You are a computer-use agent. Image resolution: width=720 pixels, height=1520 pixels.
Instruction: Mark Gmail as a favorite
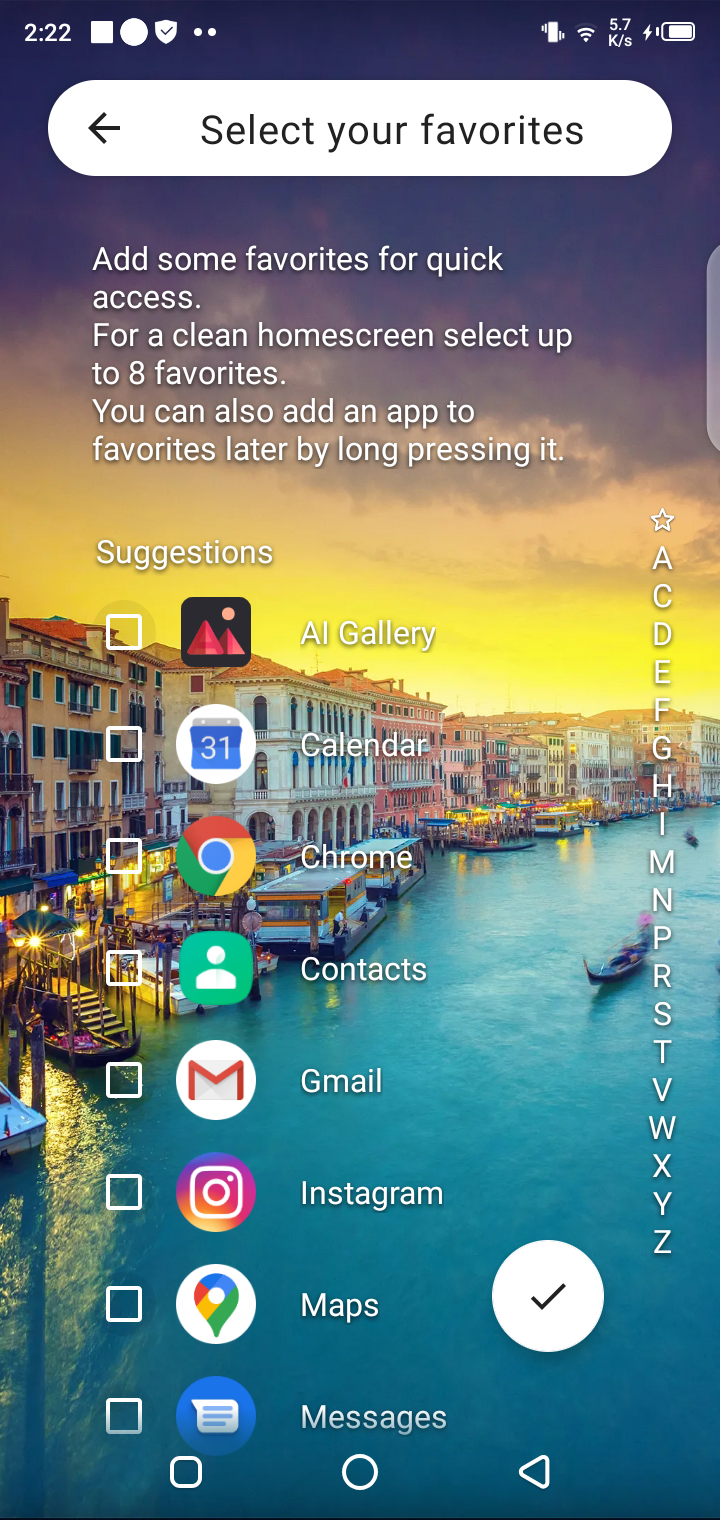coord(124,1080)
